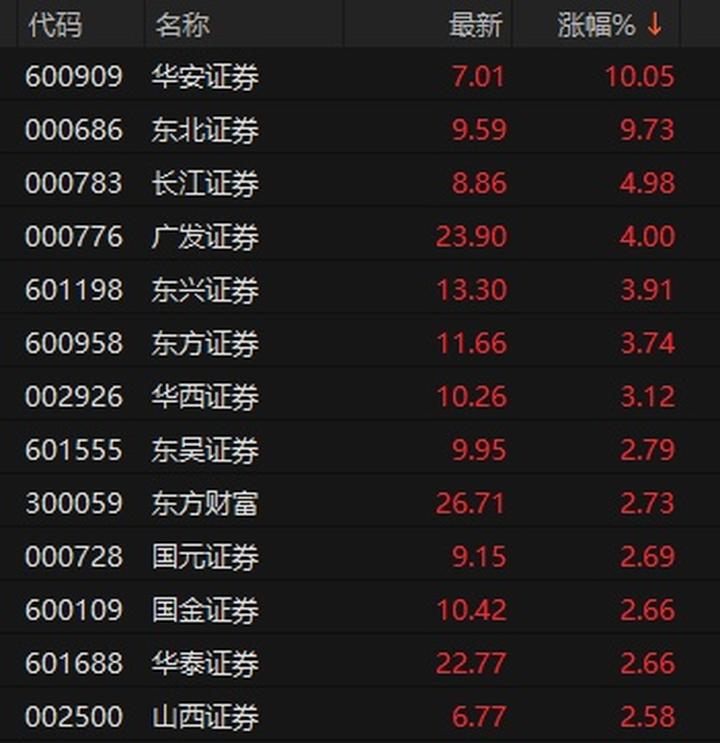The height and width of the screenshot is (743, 720).
Task: Open 华安证券 stock details
Action: pos(205,77)
